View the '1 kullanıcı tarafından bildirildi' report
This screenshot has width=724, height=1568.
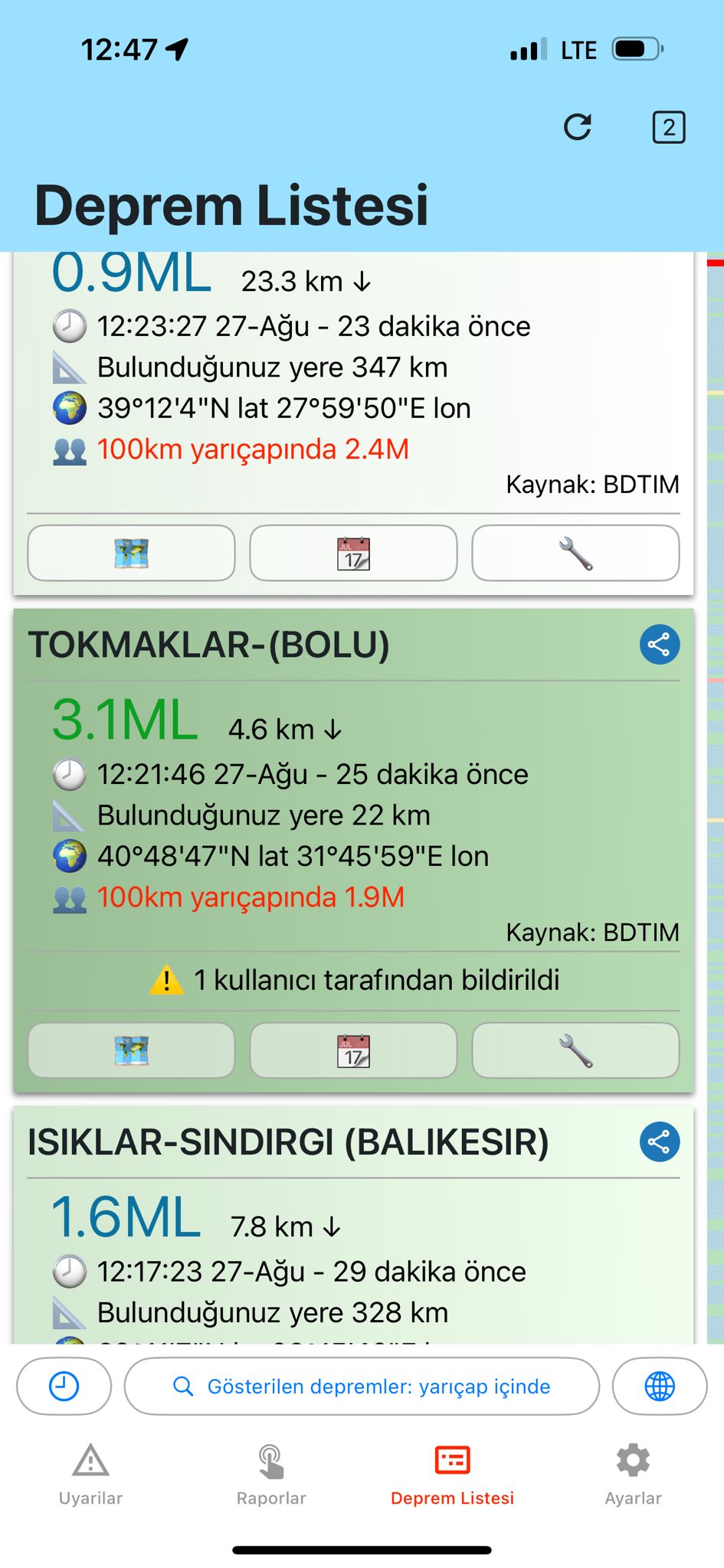point(354,980)
